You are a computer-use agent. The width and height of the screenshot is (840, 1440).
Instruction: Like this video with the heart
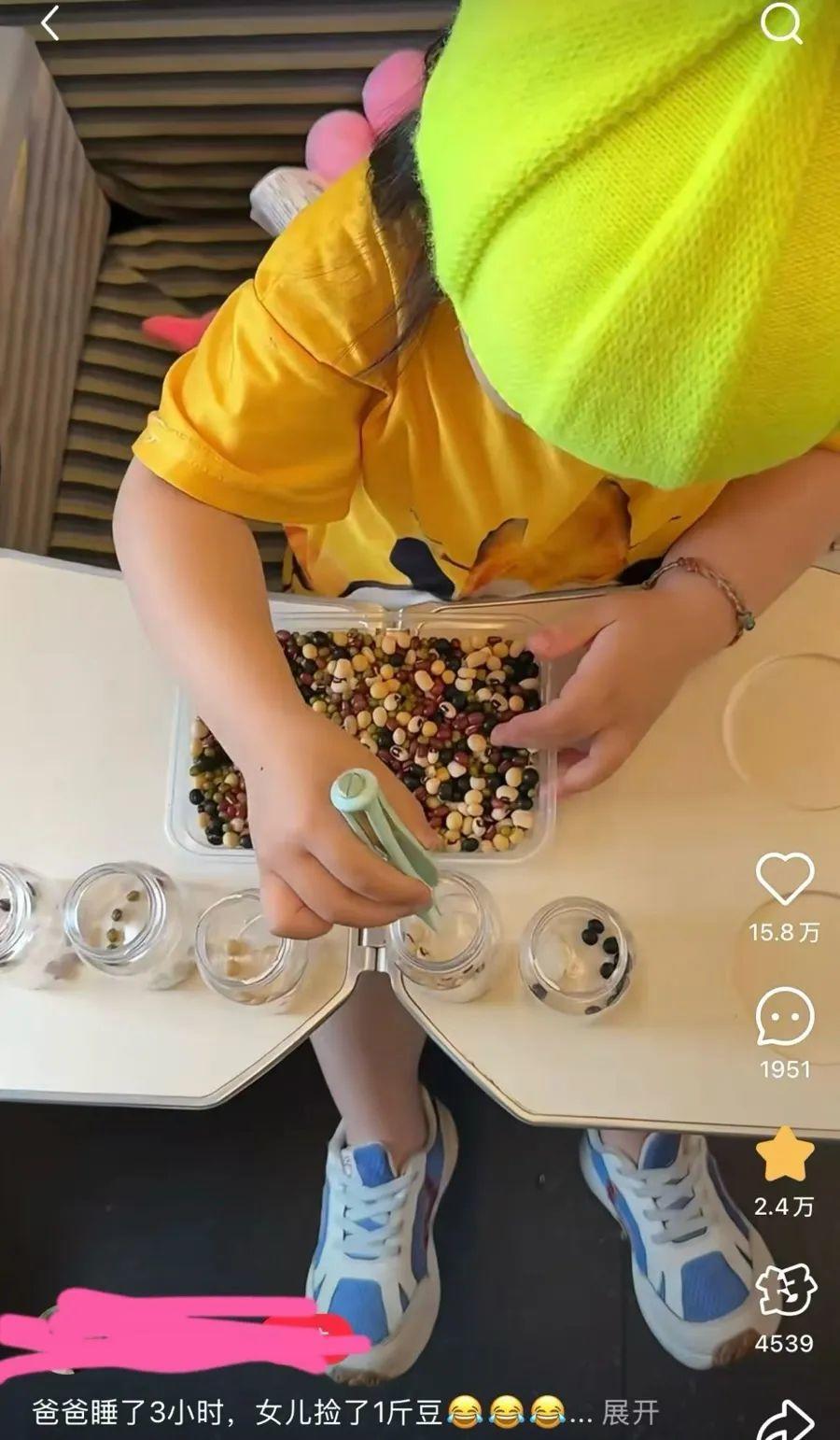(x=784, y=879)
